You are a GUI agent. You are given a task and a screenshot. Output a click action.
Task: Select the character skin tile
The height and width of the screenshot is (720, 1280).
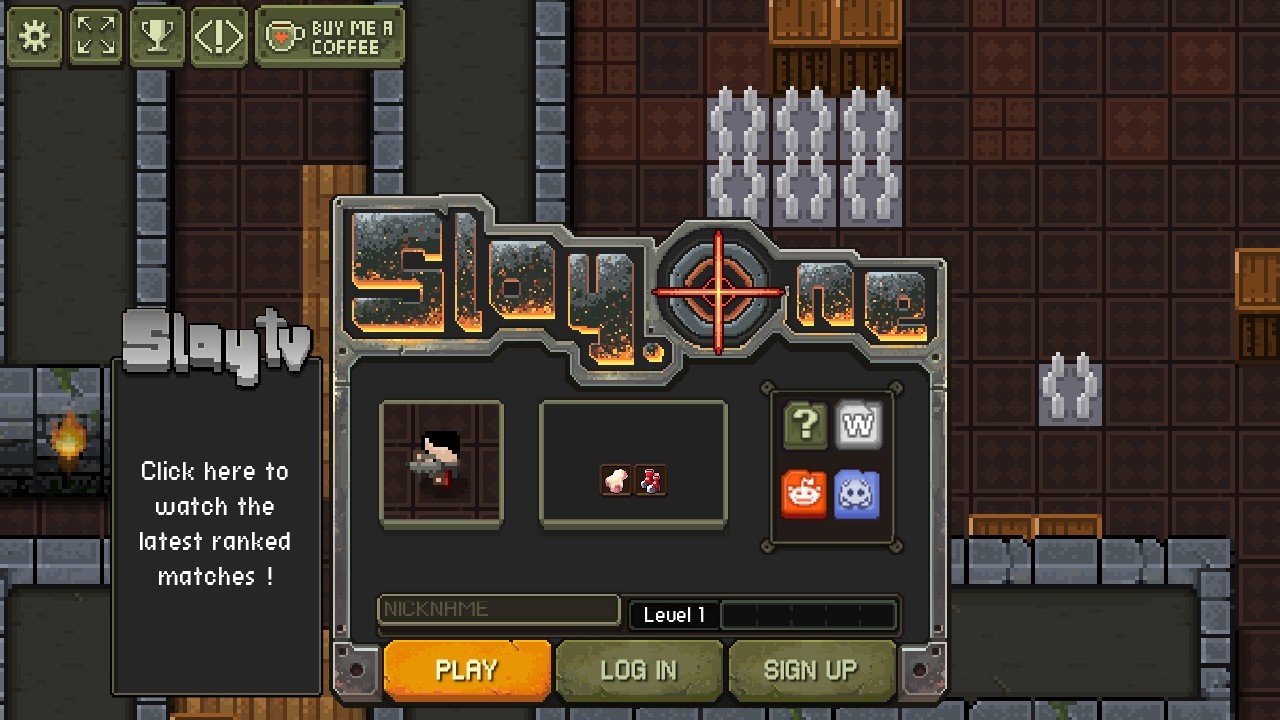pyautogui.click(x=441, y=463)
